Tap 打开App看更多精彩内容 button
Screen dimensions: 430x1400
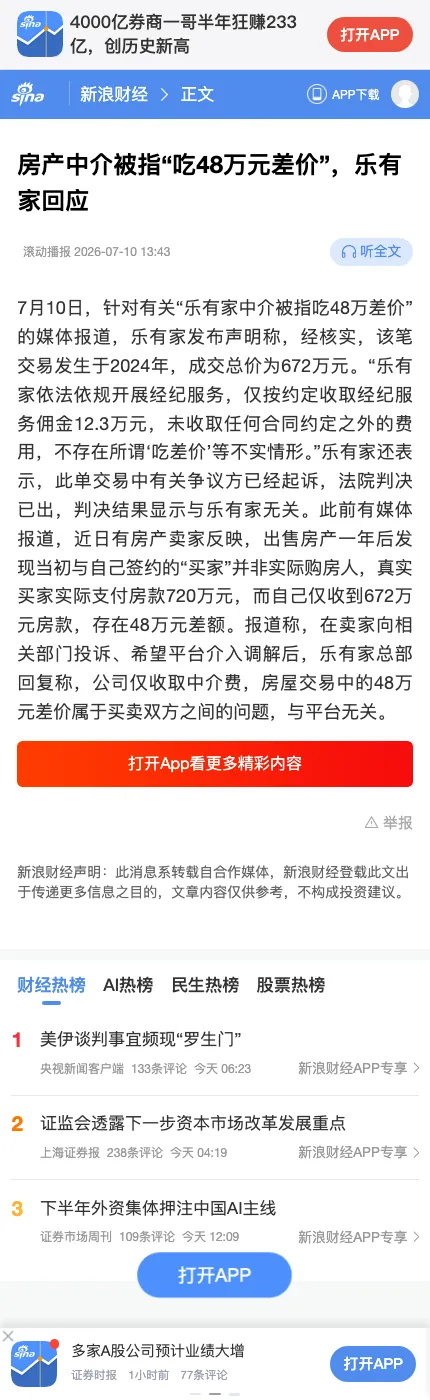tap(215, 764)
